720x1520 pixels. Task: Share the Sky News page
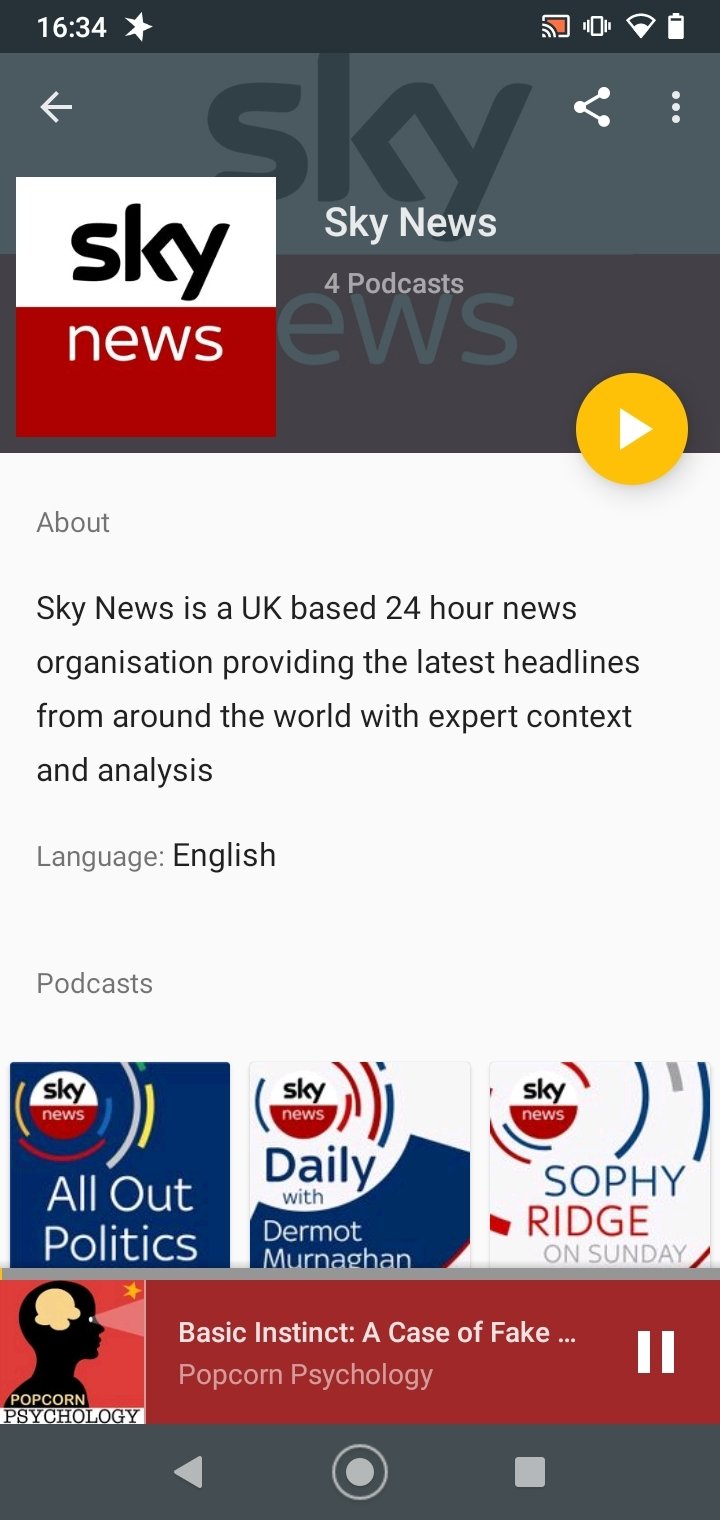(x=592, y=107)
